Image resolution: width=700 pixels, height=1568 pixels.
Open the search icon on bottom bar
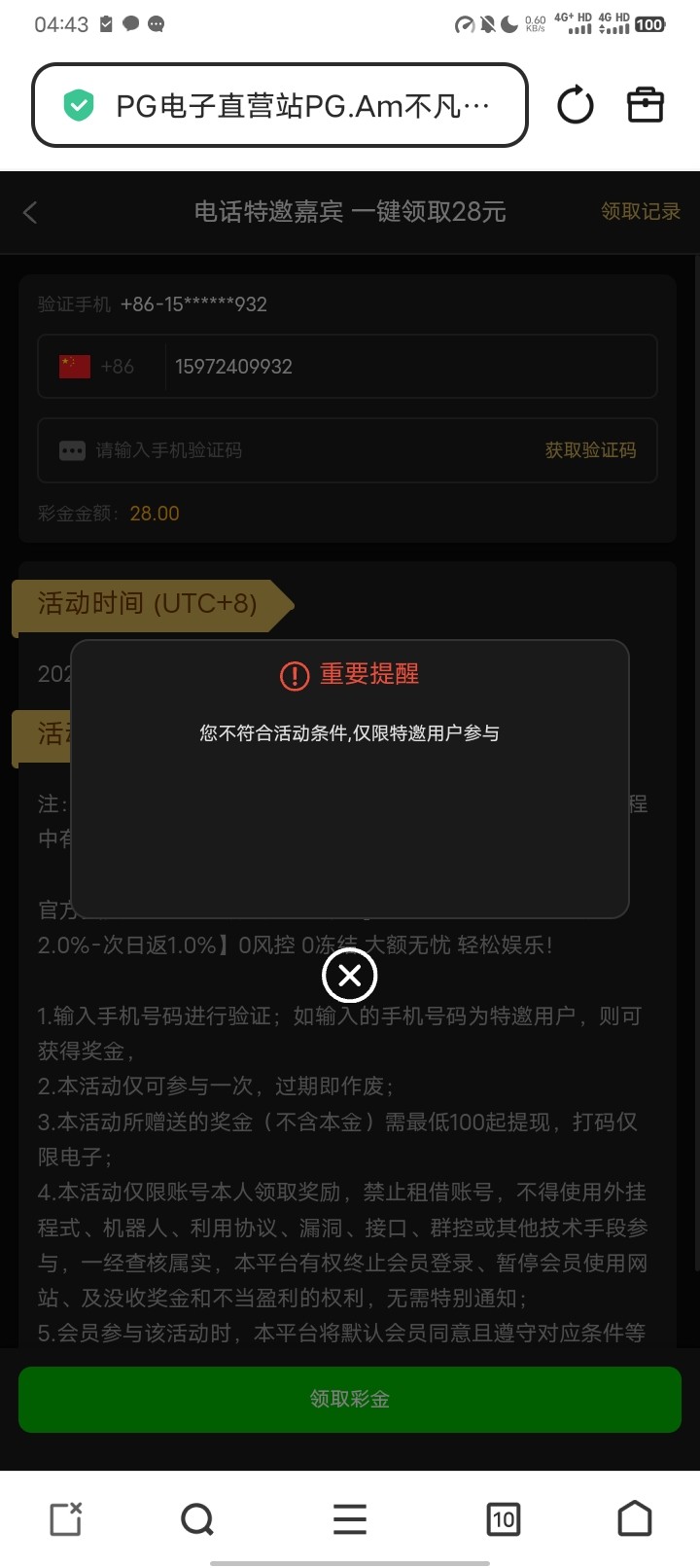click(x=196, y=1518)
